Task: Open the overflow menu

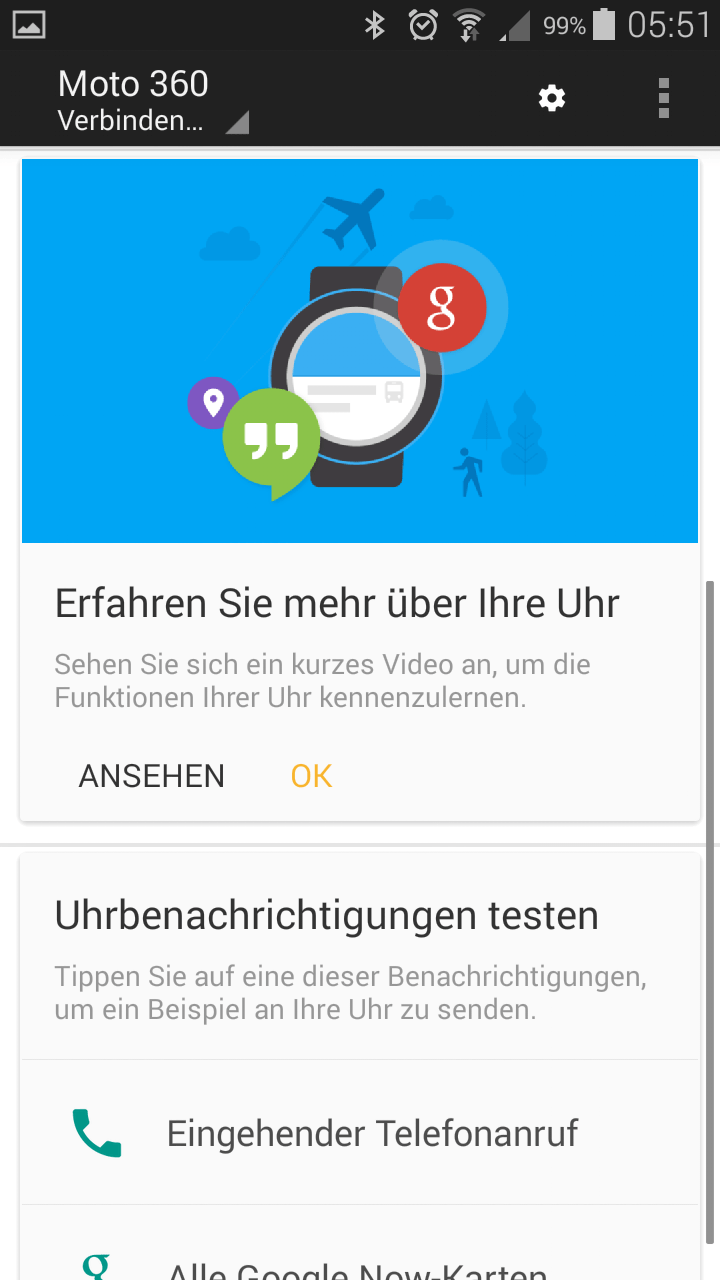Action: coord(663,98)
